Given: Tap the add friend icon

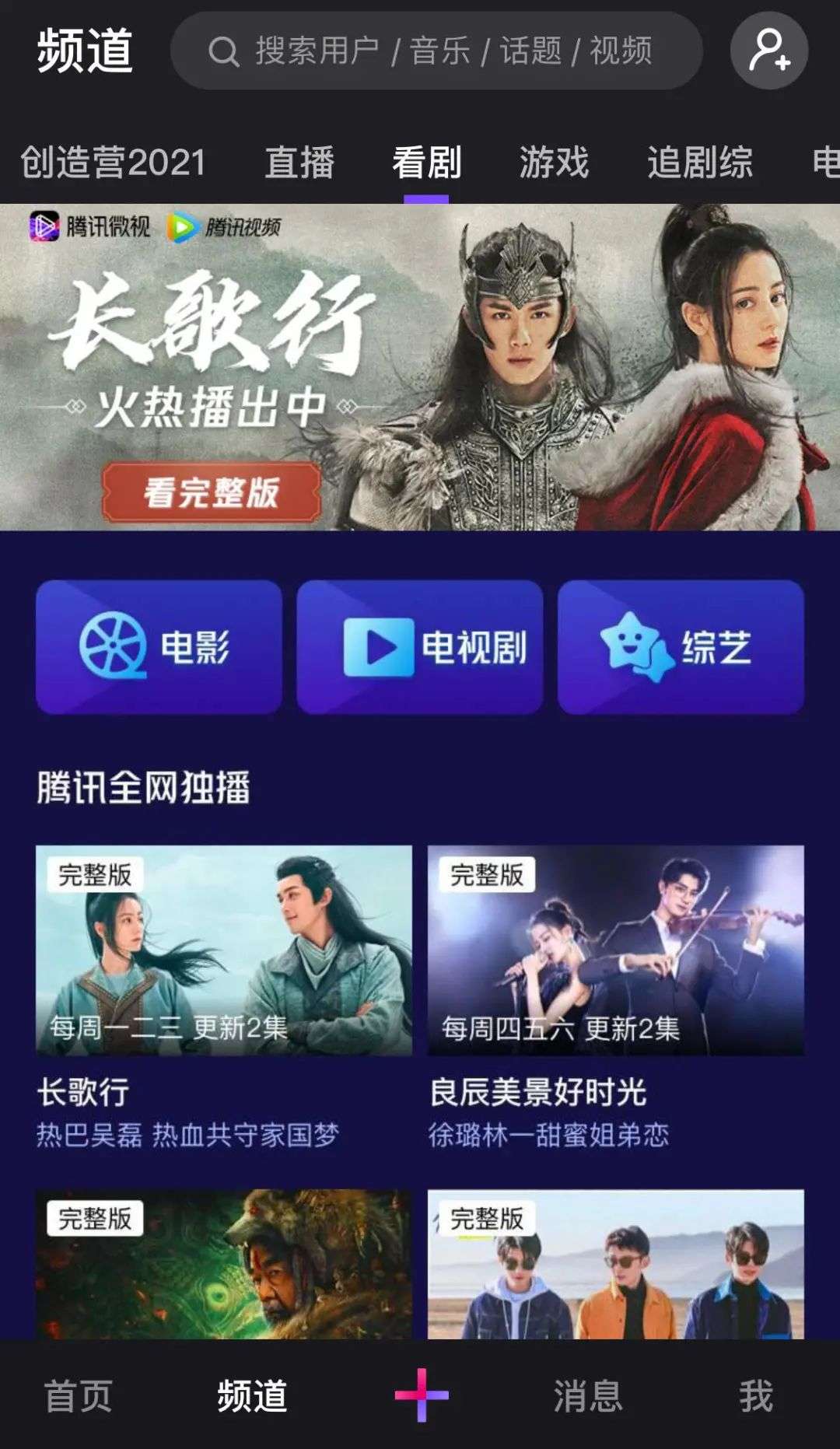Looking at the screenshot, I should (768, 51).
